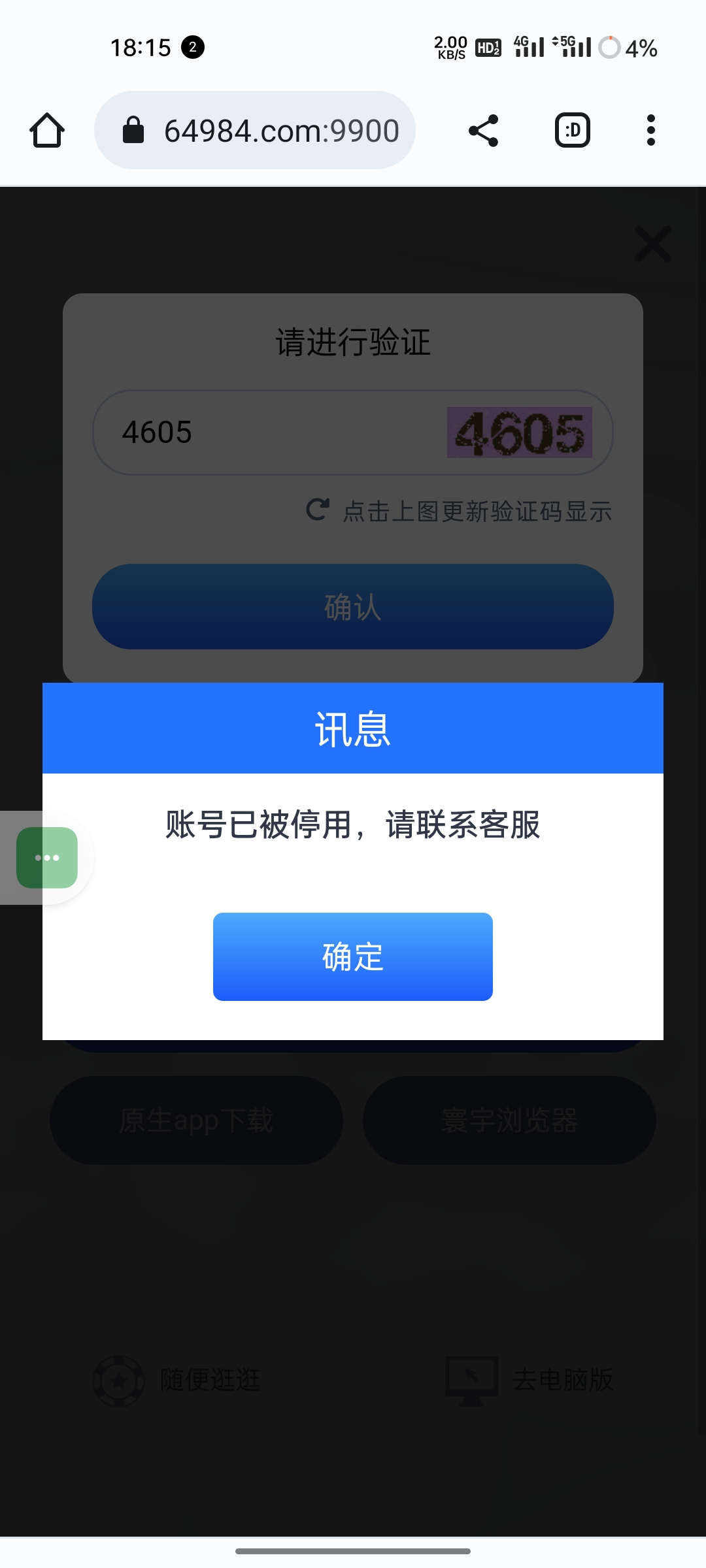This screenshot has width=706, height=1568.
Task: Tap the 确认 button in verification form
Action: (352, 607)
